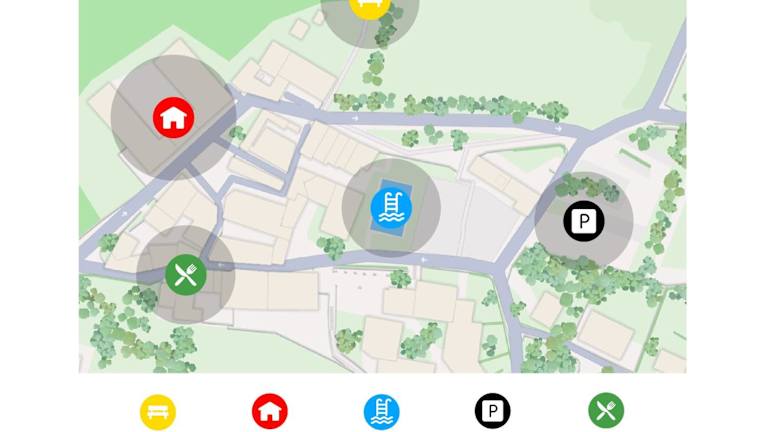Screen dimensions: 768x432
Task: Open the black parking marker on the map
Action: pos(583,221)
